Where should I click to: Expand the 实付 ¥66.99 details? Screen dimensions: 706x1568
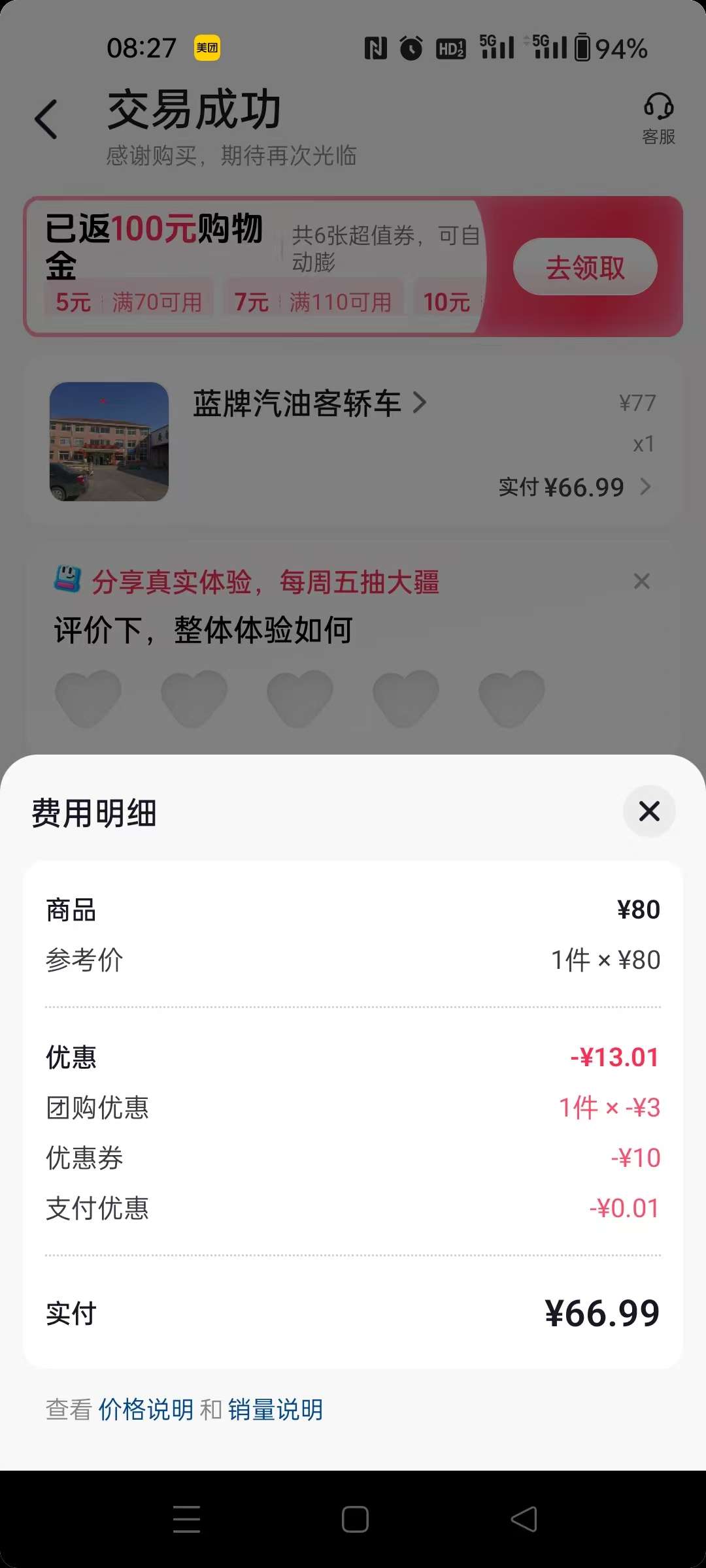pos(575,487)
